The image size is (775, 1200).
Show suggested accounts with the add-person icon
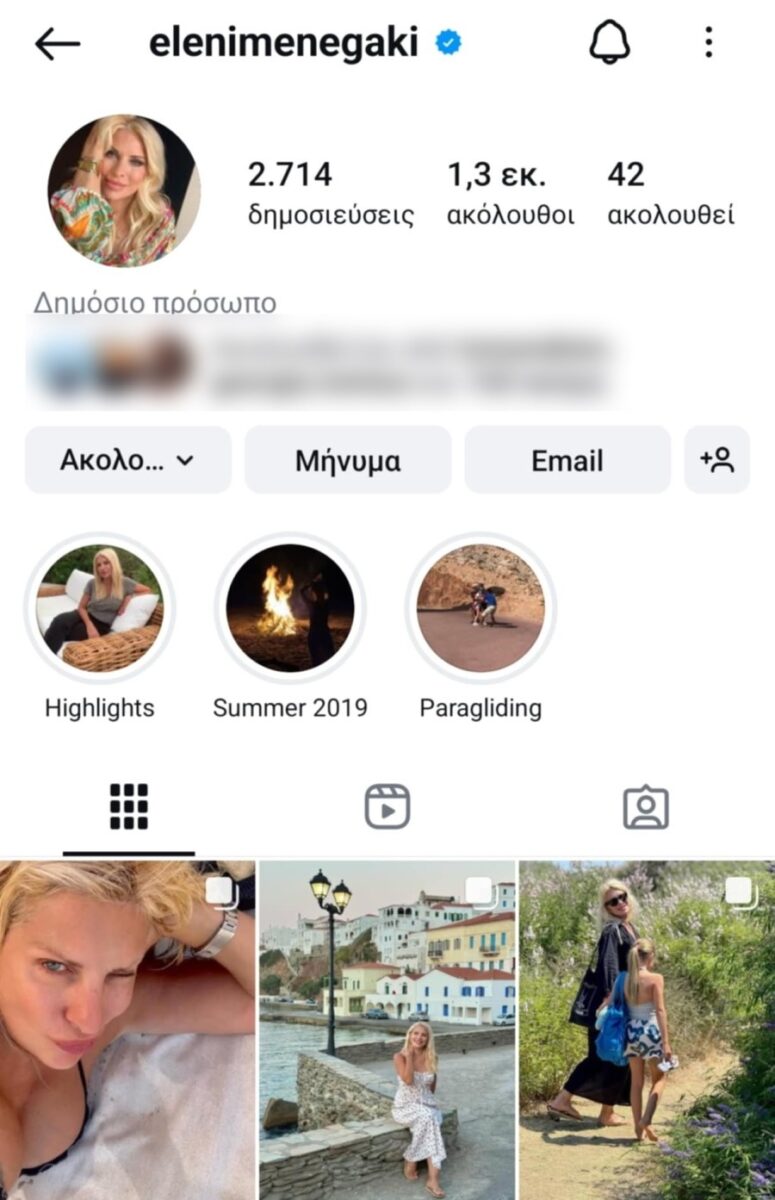click(x=717, y=460)
